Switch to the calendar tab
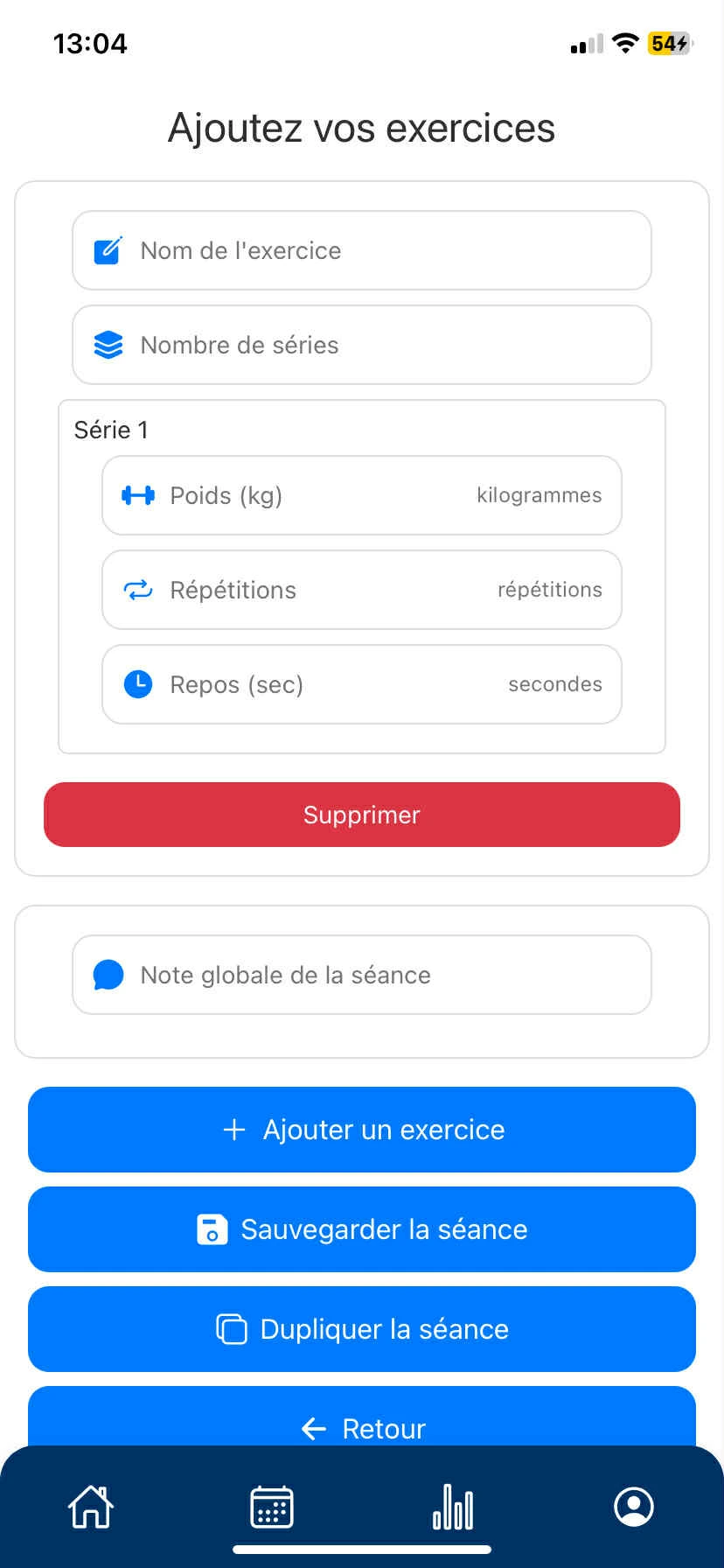Image resolution: width=724 pixels, height=1568 pixels. (272, 1507)
